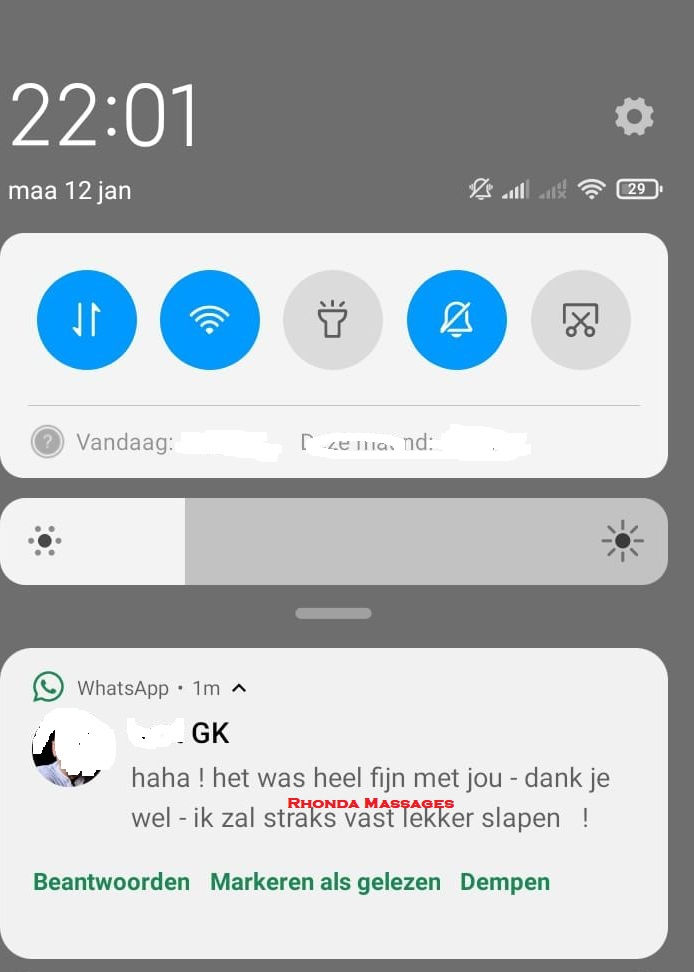Switch on the flashlight
The height and width of the screenshot is (972, 694).
[333, 320]
